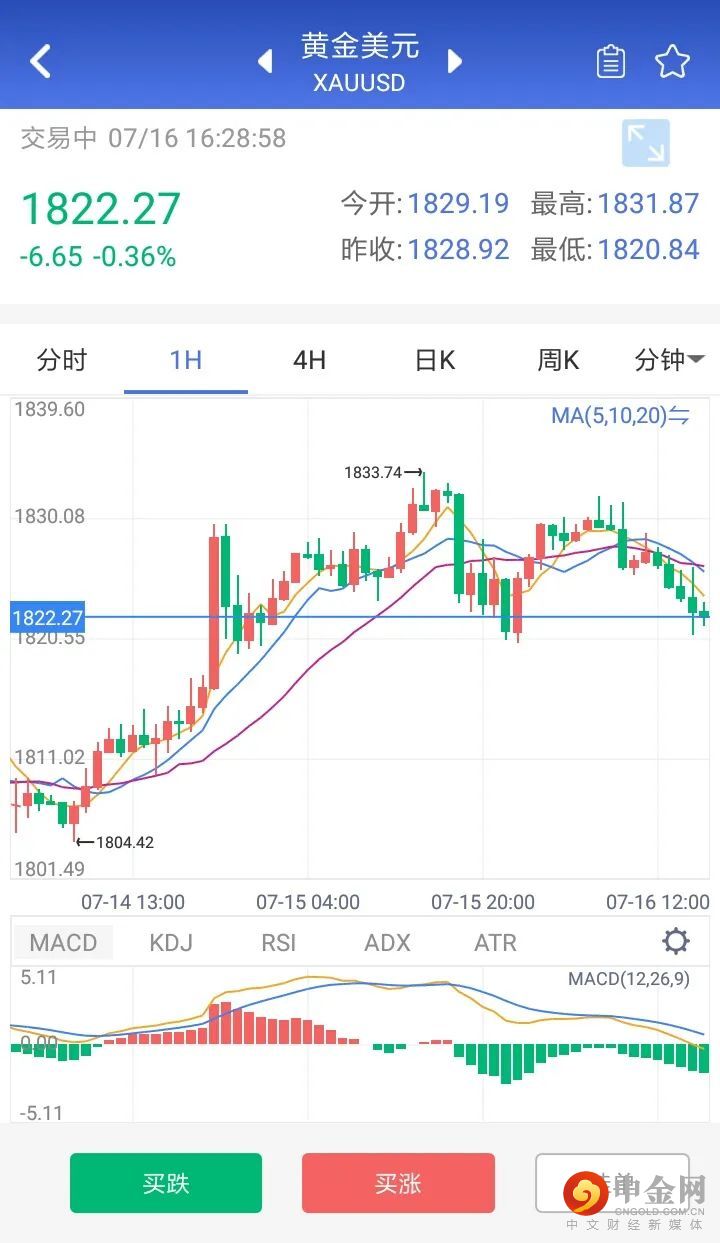Viewport: 720px width, 1243px height.
Task: Switch to the previous trading symbol
Action: tap(265, 61)
